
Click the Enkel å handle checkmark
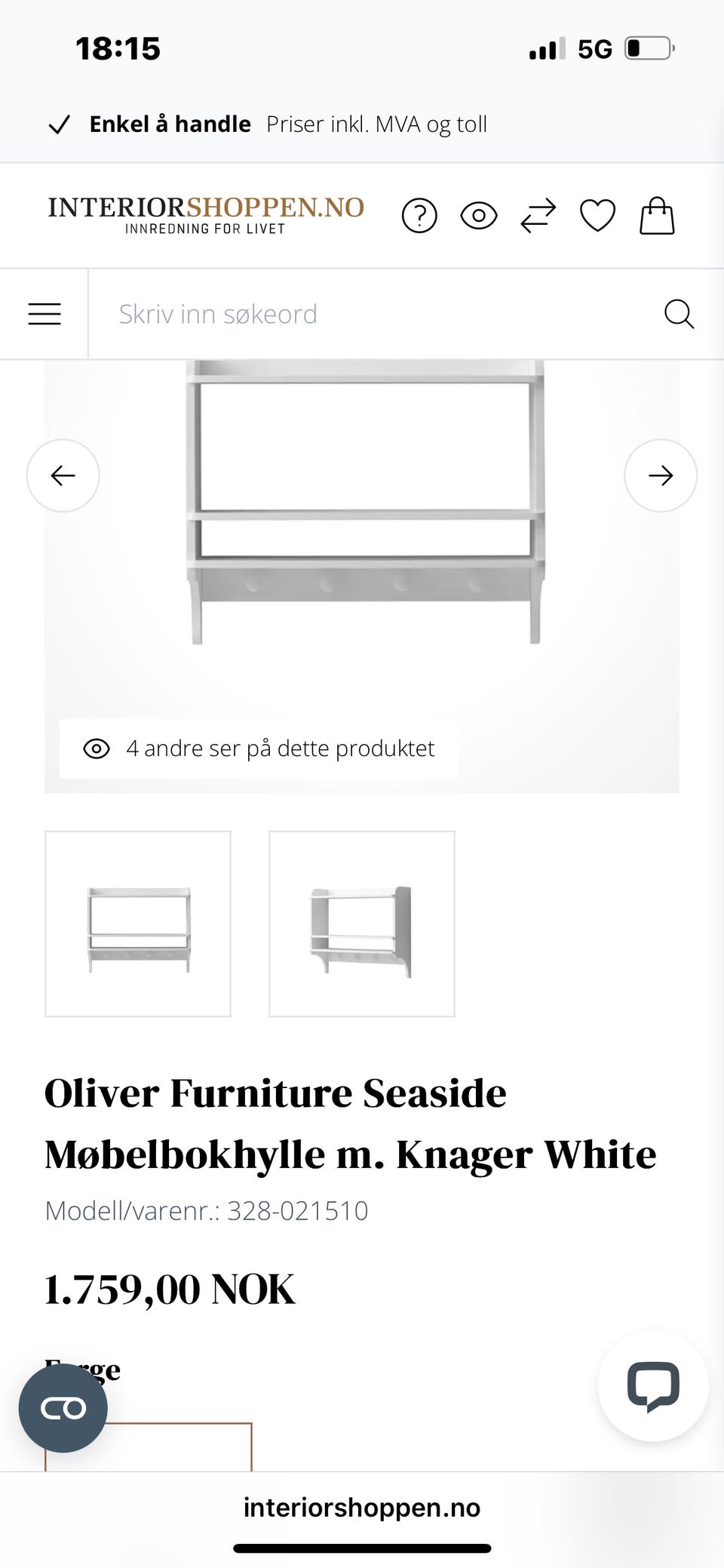[x=60, y=124]
